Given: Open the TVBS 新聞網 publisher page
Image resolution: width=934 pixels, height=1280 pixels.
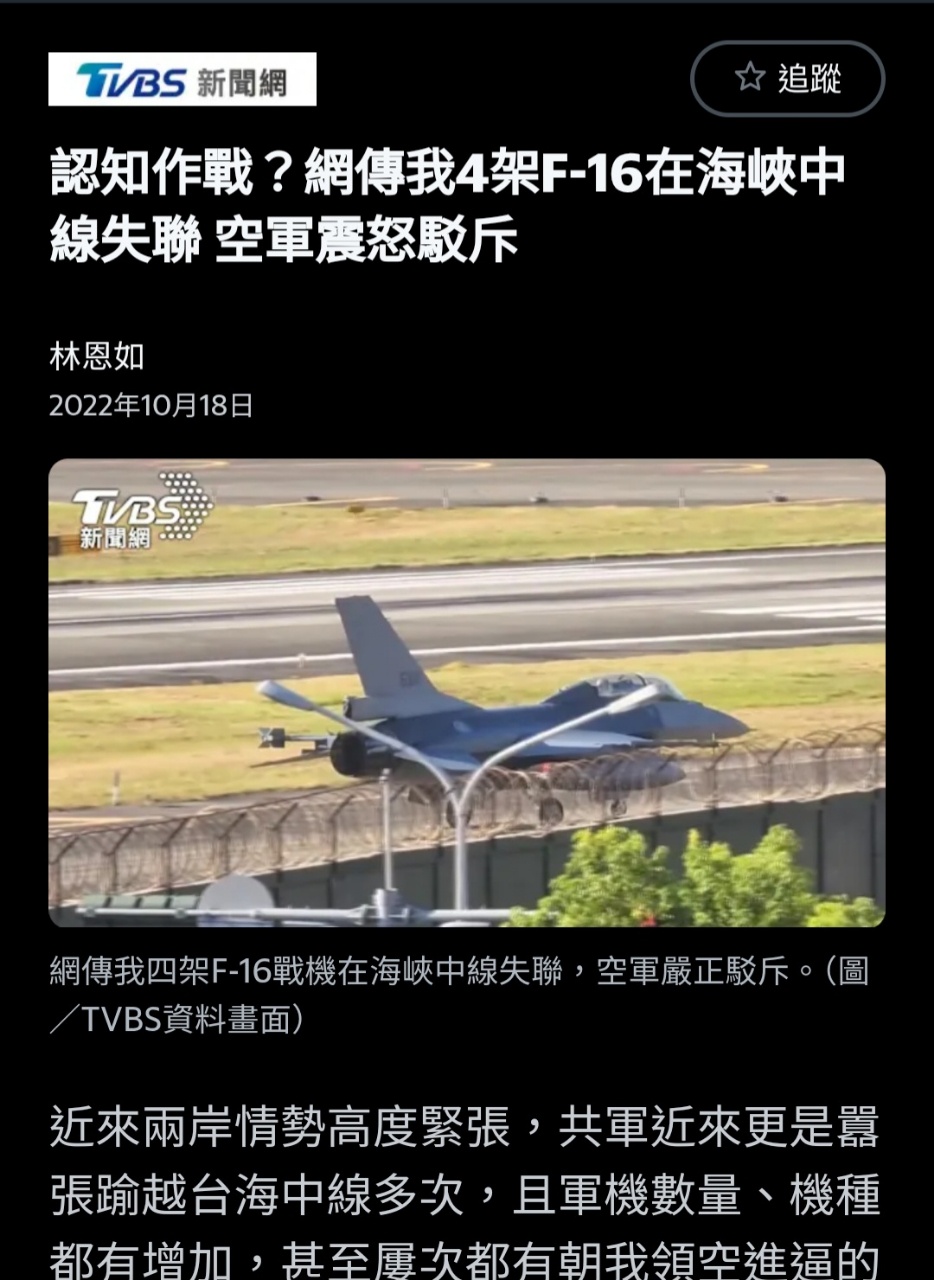Looking at the screenshot, I should click(x=182, y=80).
